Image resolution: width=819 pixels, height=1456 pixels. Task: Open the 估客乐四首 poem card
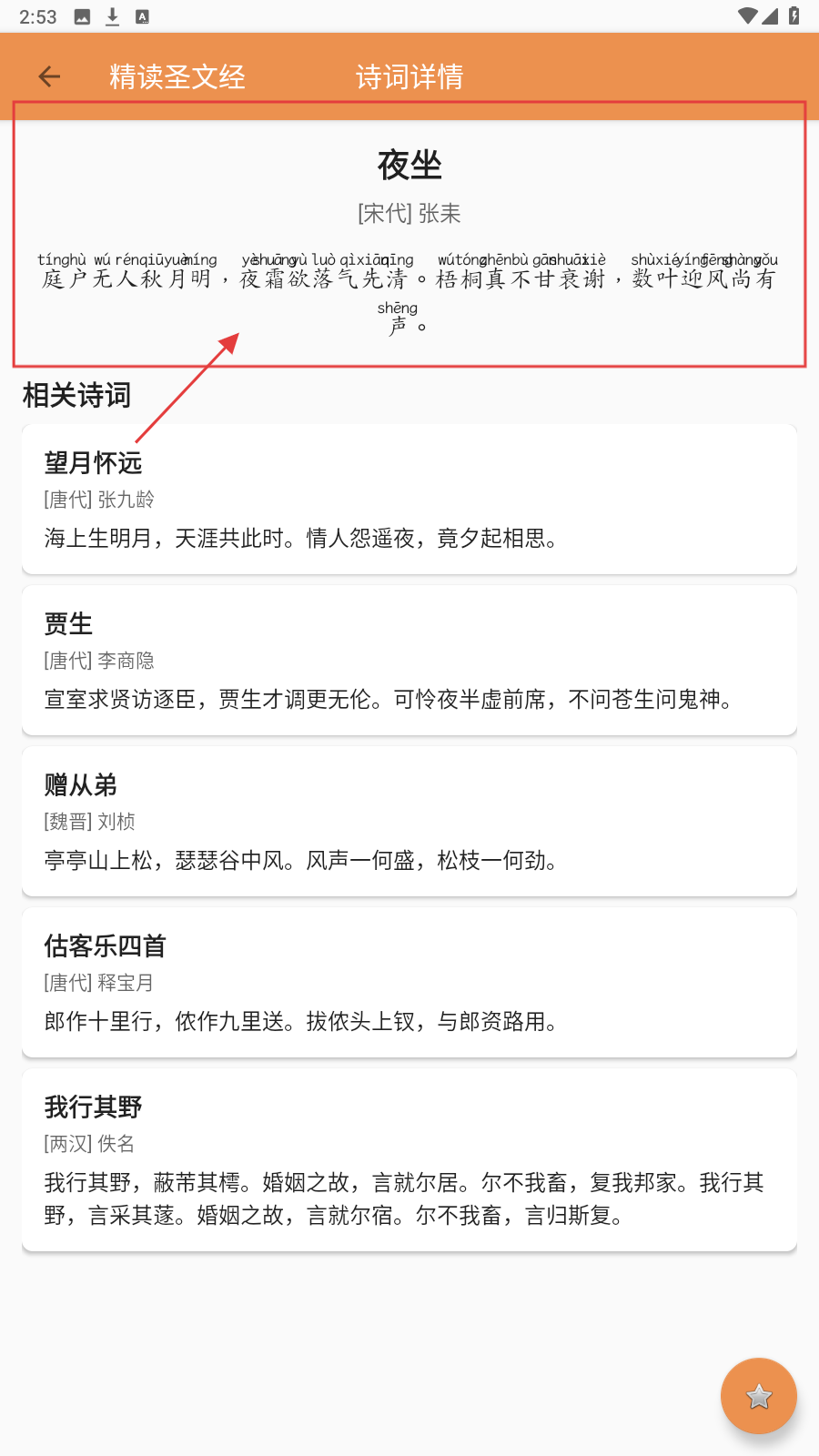click(x=409, y=983)
